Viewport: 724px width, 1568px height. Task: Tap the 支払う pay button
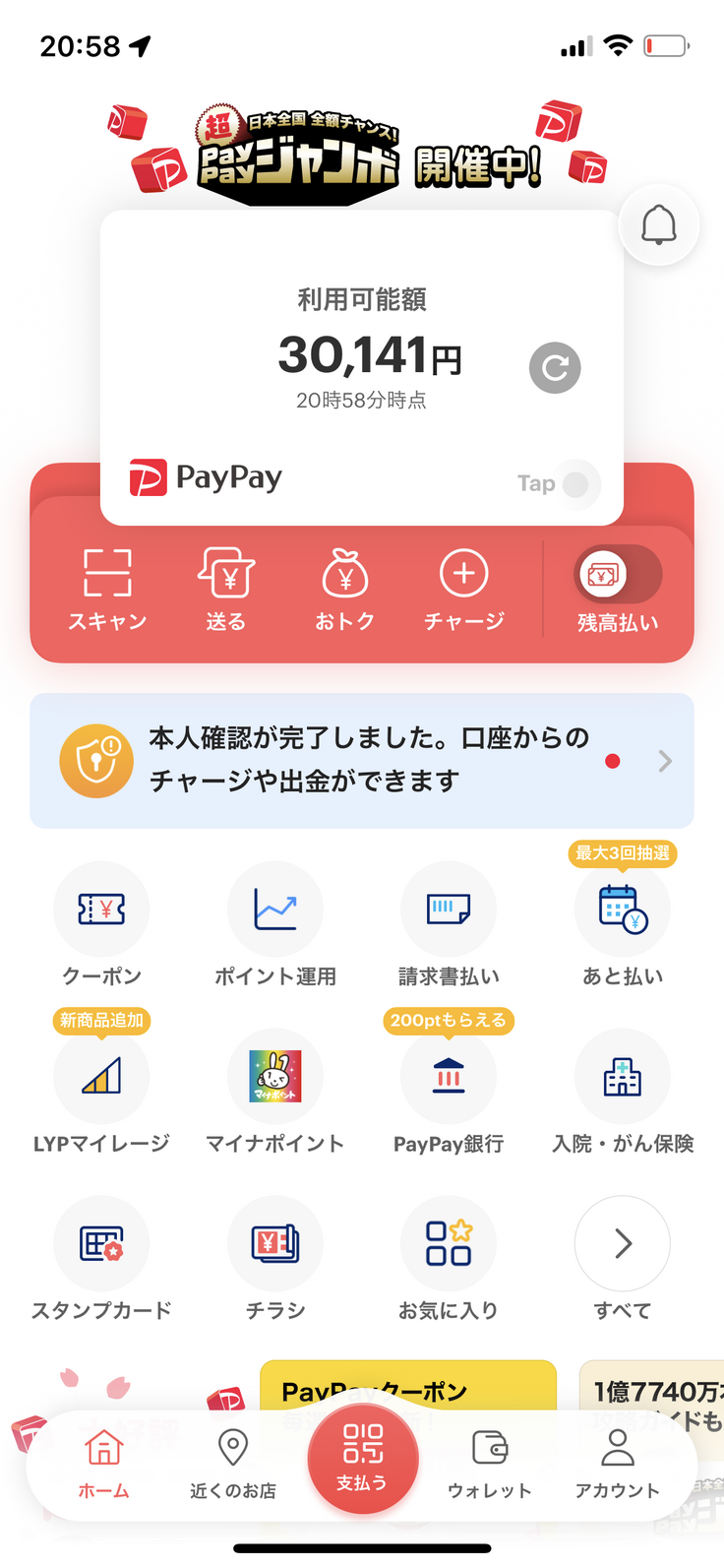pyautogui.click(x=363, y=1457)
